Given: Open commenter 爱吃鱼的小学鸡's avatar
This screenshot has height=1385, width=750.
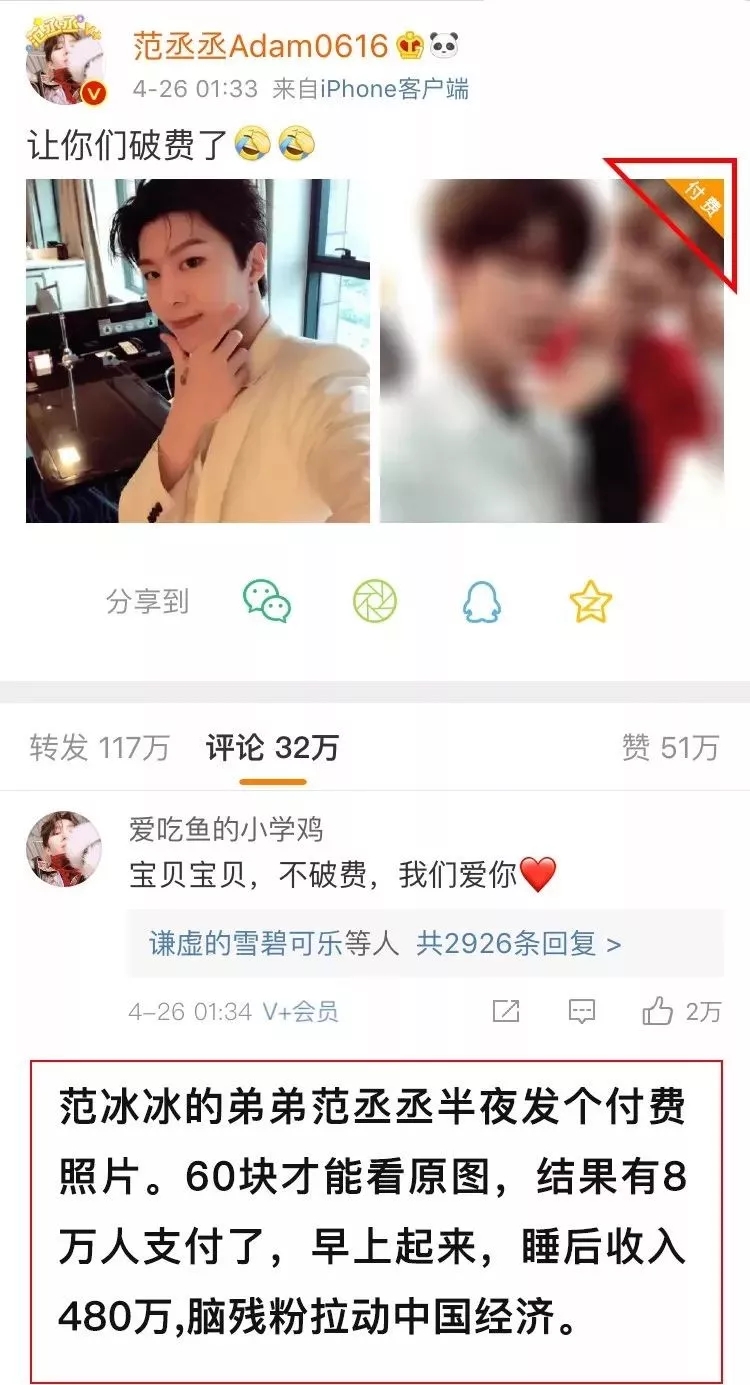Looking at the screenshot, I should pos(65,849).
